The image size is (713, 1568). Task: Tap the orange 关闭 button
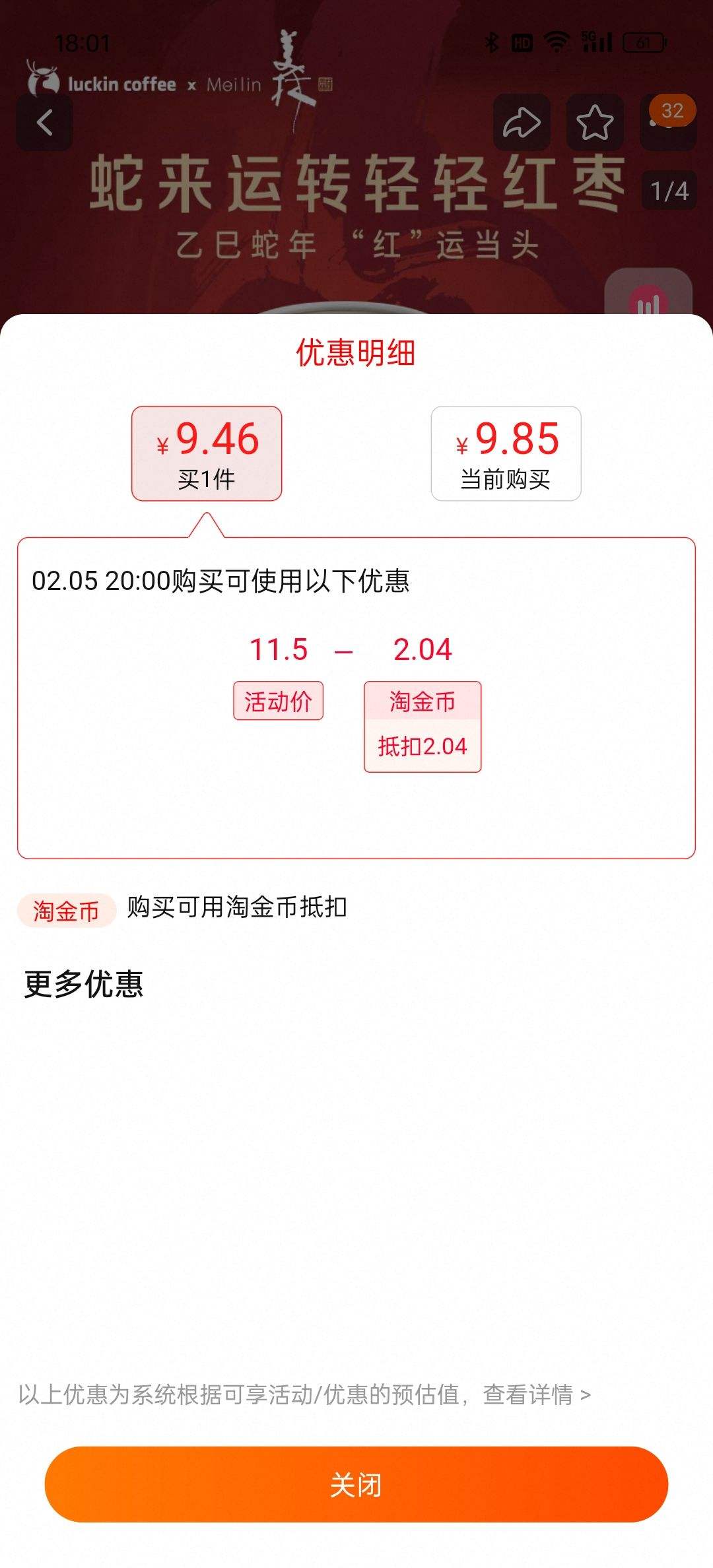(x=356, y=1484)
